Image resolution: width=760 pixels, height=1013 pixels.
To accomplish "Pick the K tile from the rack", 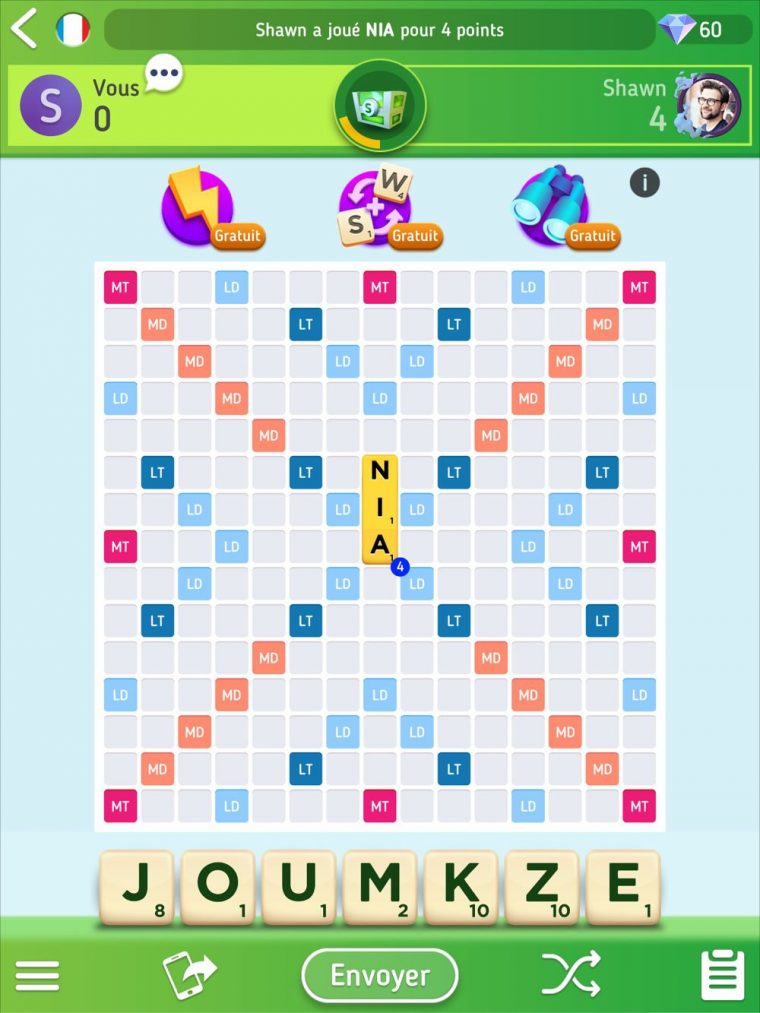I will pyautogui.click(x=462, y=887).
